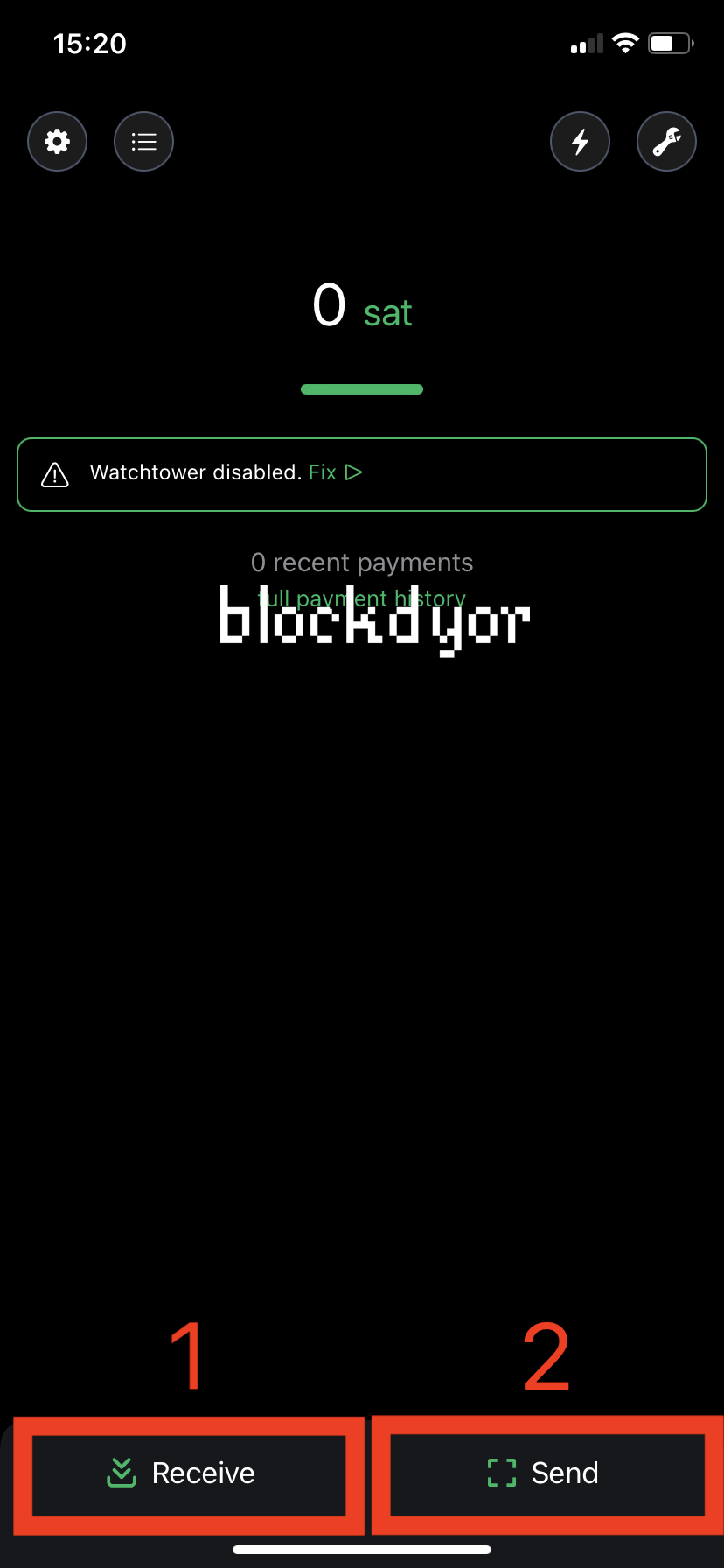724x1568 pixels.
Task: Open the wrench tools icon
Action: click(666, 141)
